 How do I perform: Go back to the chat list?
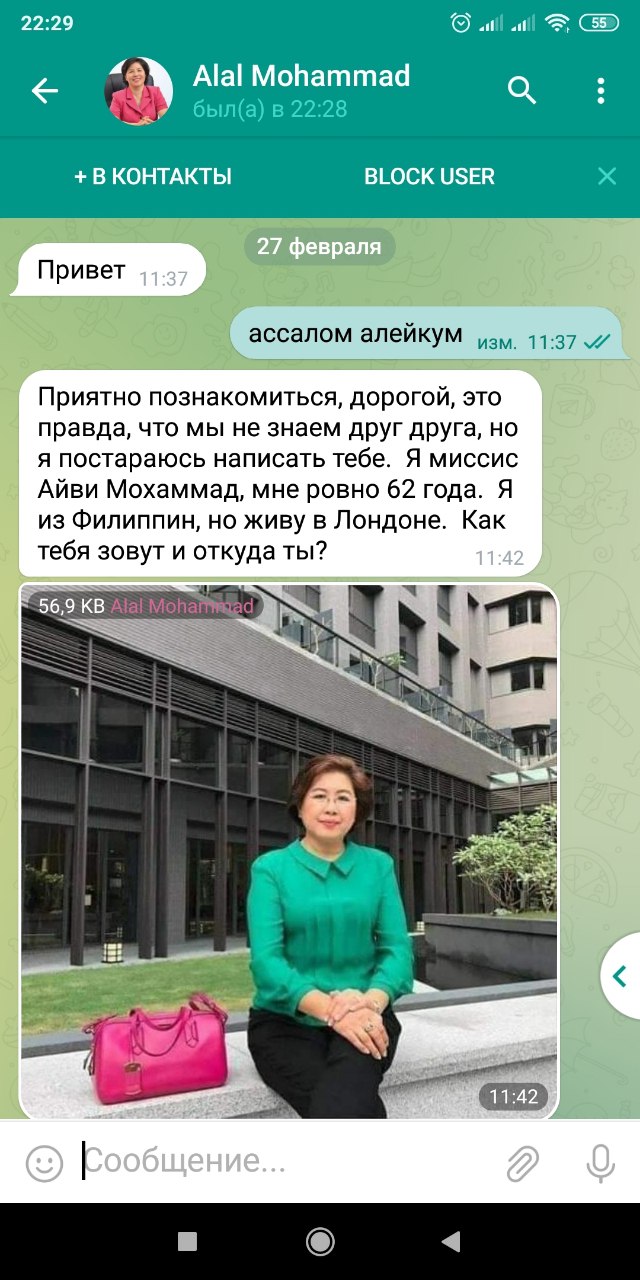[x=45, y=91]
